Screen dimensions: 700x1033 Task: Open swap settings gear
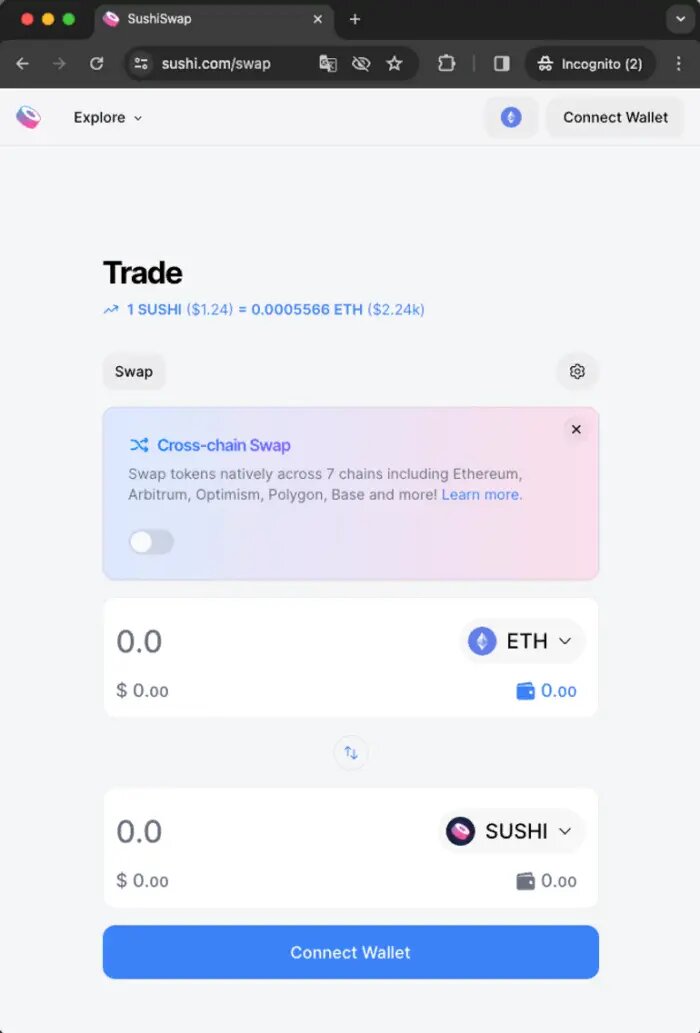pos(577,372)
